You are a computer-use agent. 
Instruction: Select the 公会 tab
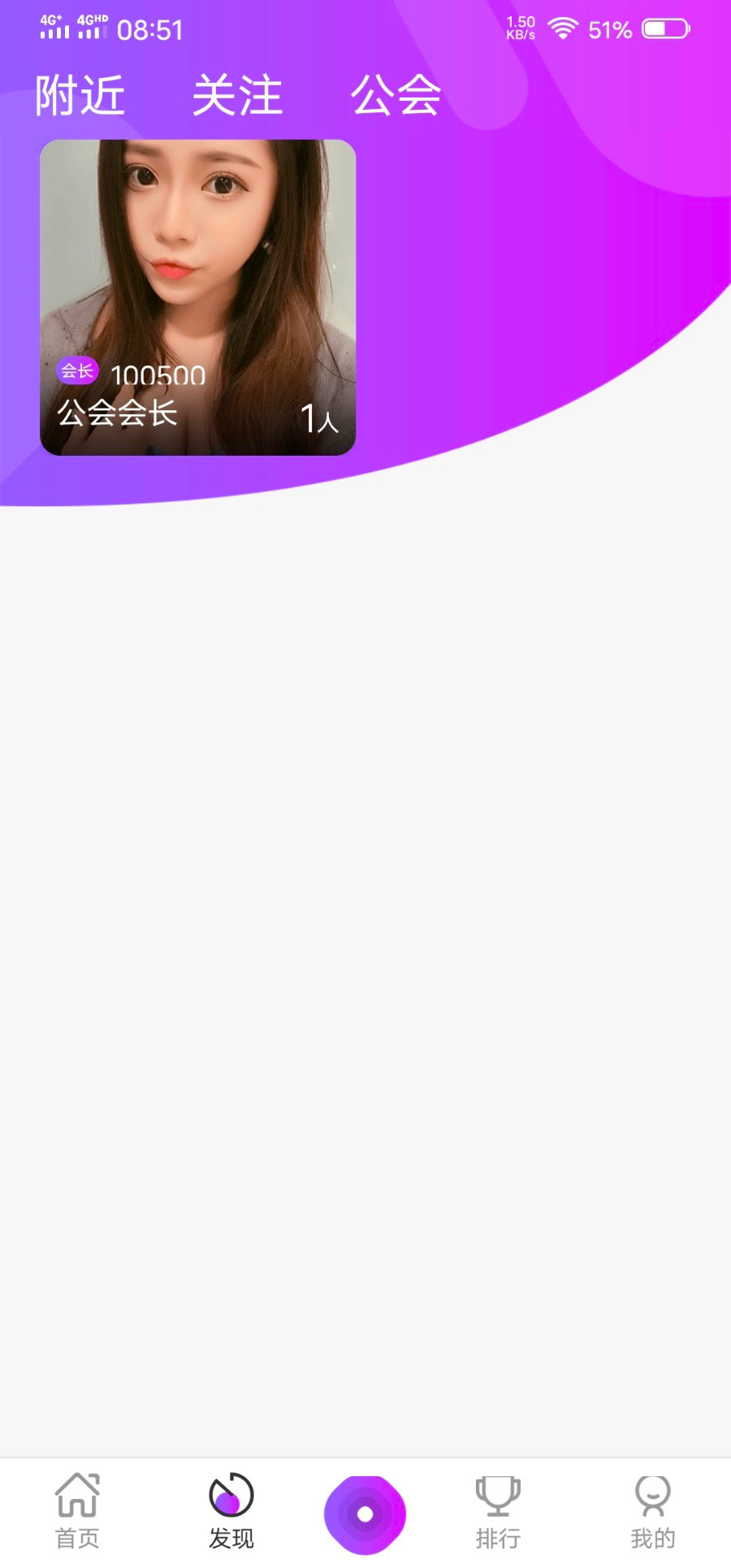coord(396,96)
